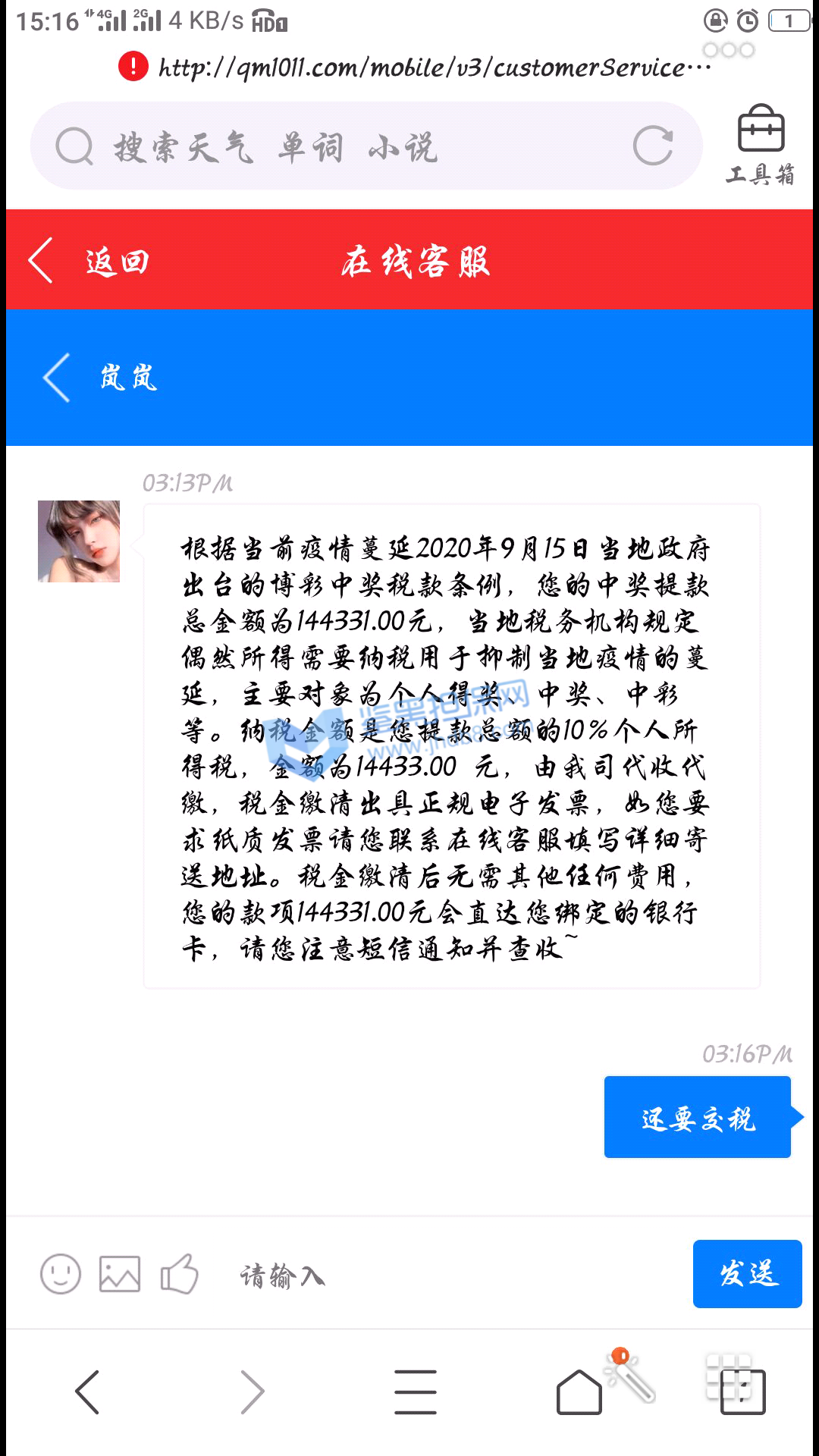Screen dimensions: 819x1456
Task: Tap the red site security warning icon
Action: (x=133, y=67)
